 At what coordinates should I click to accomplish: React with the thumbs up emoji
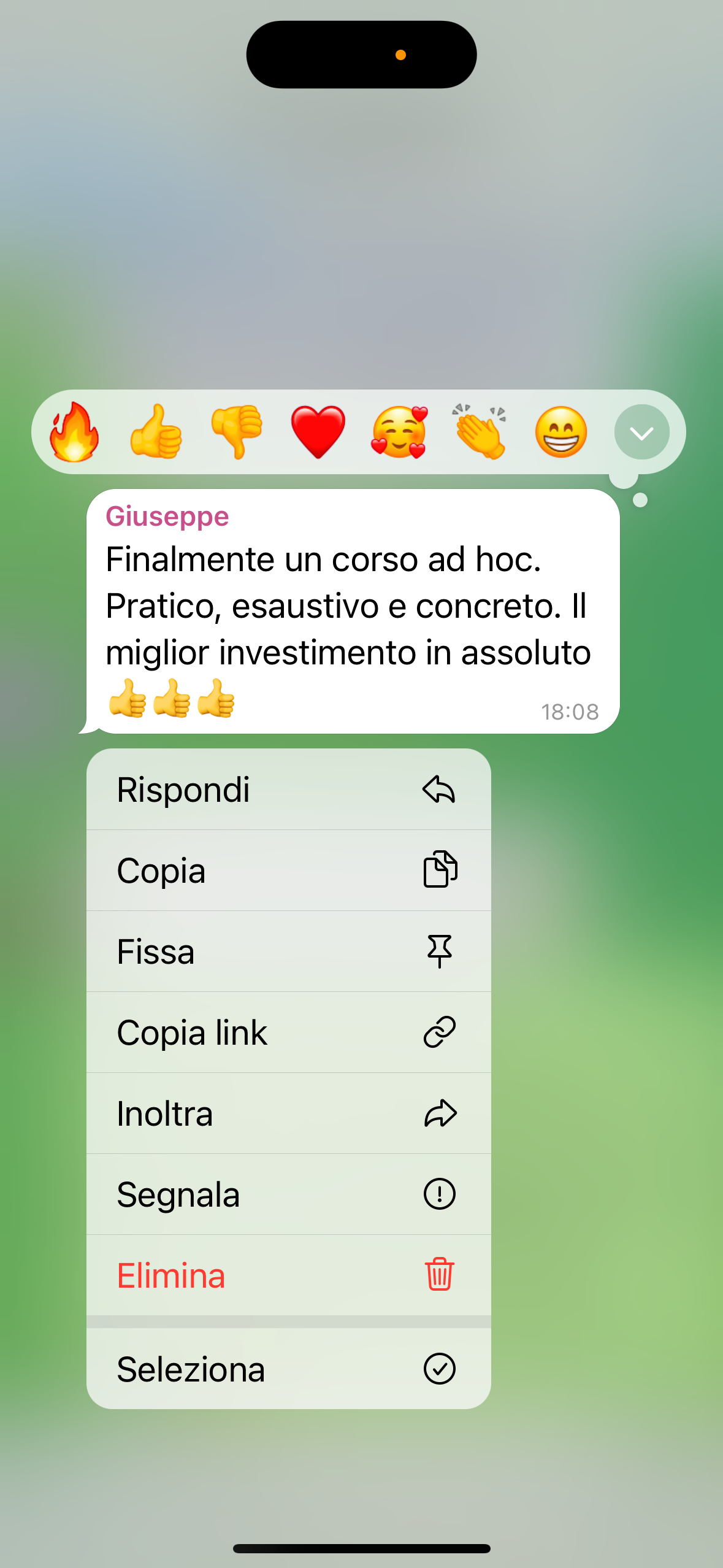click(156, 432)
